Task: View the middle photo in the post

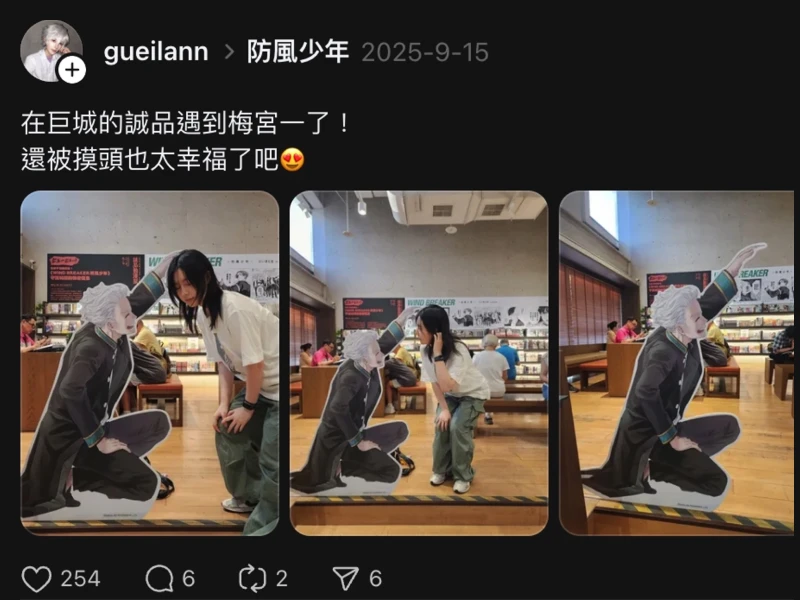Action: coord(419,363)
